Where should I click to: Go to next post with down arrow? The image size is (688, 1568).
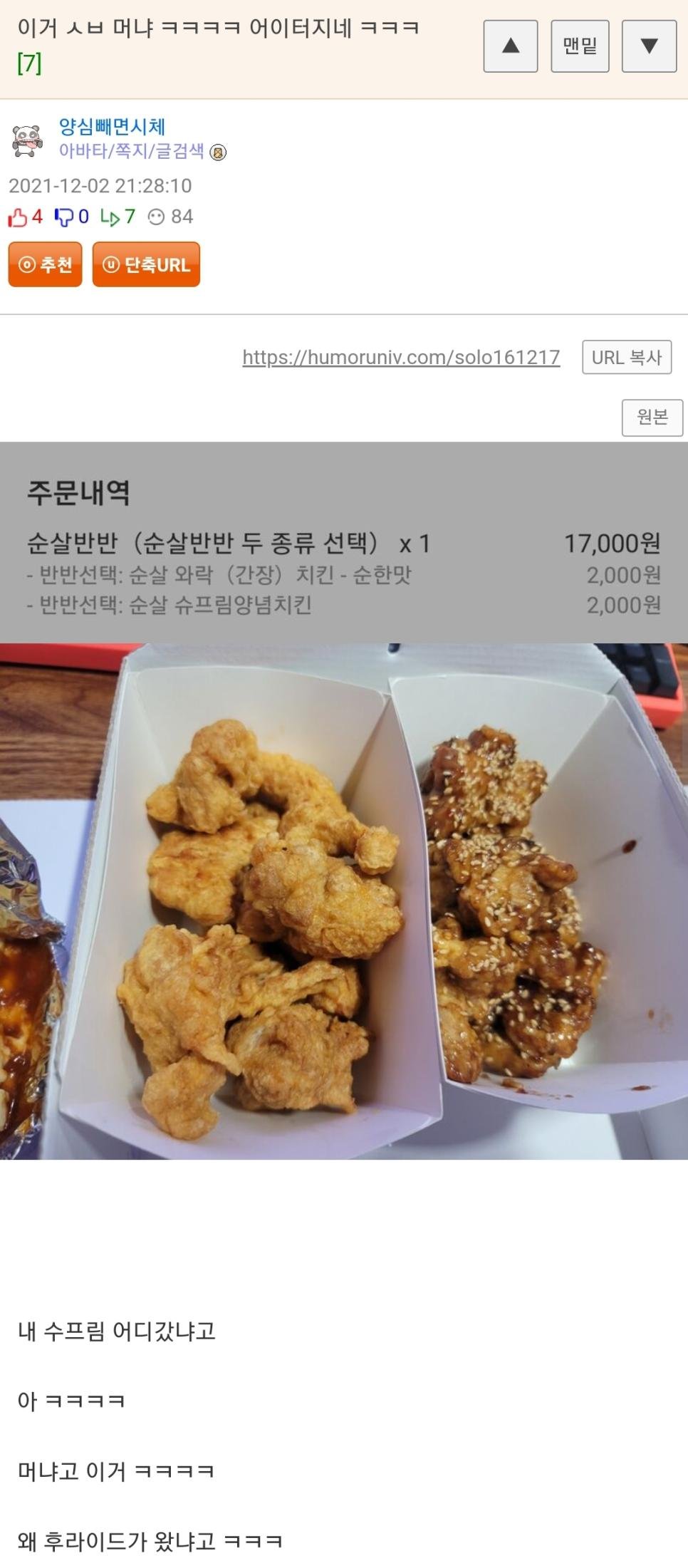pyautogui.click(x=648, y=46)
